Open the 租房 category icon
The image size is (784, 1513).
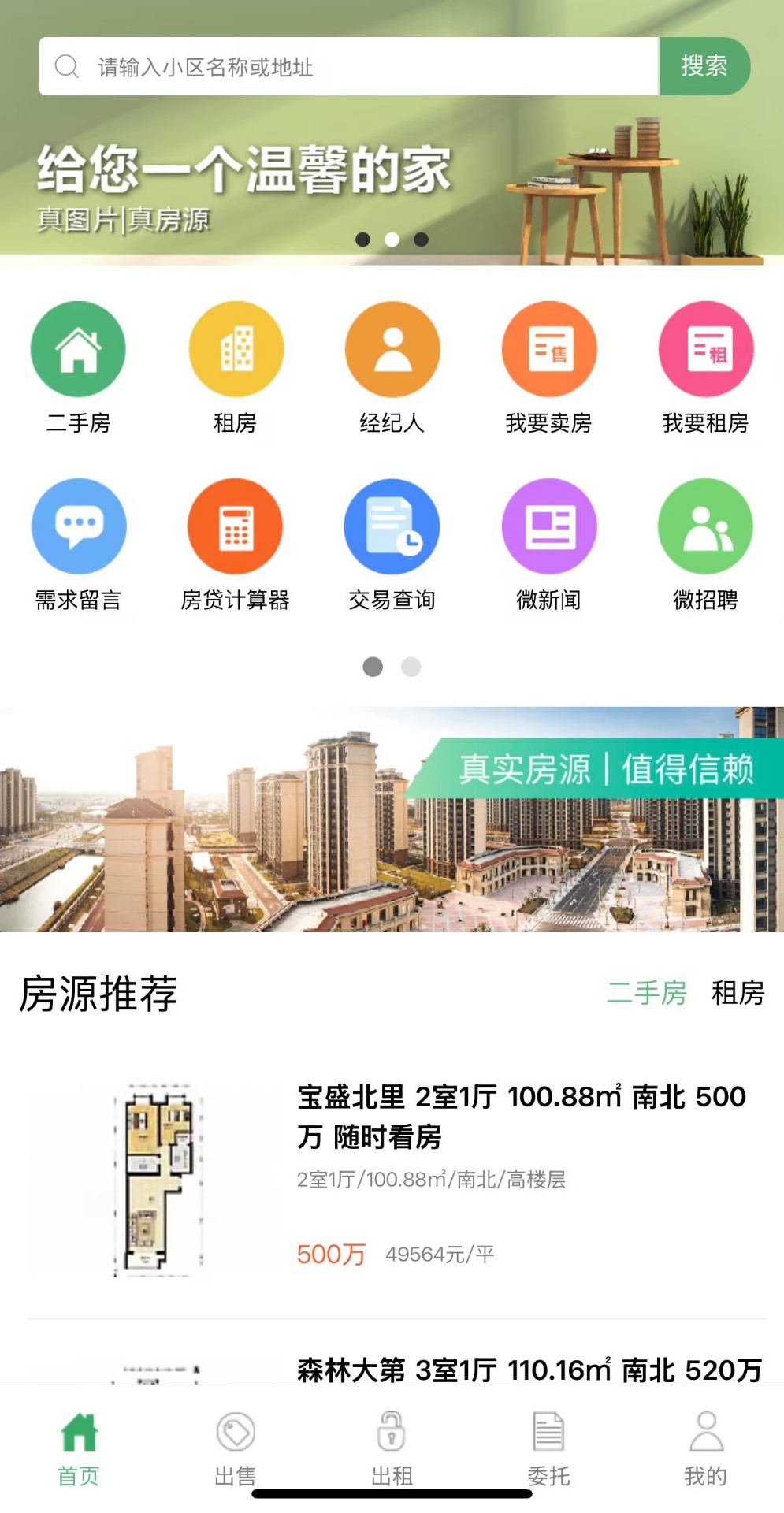tap(236, 367)
